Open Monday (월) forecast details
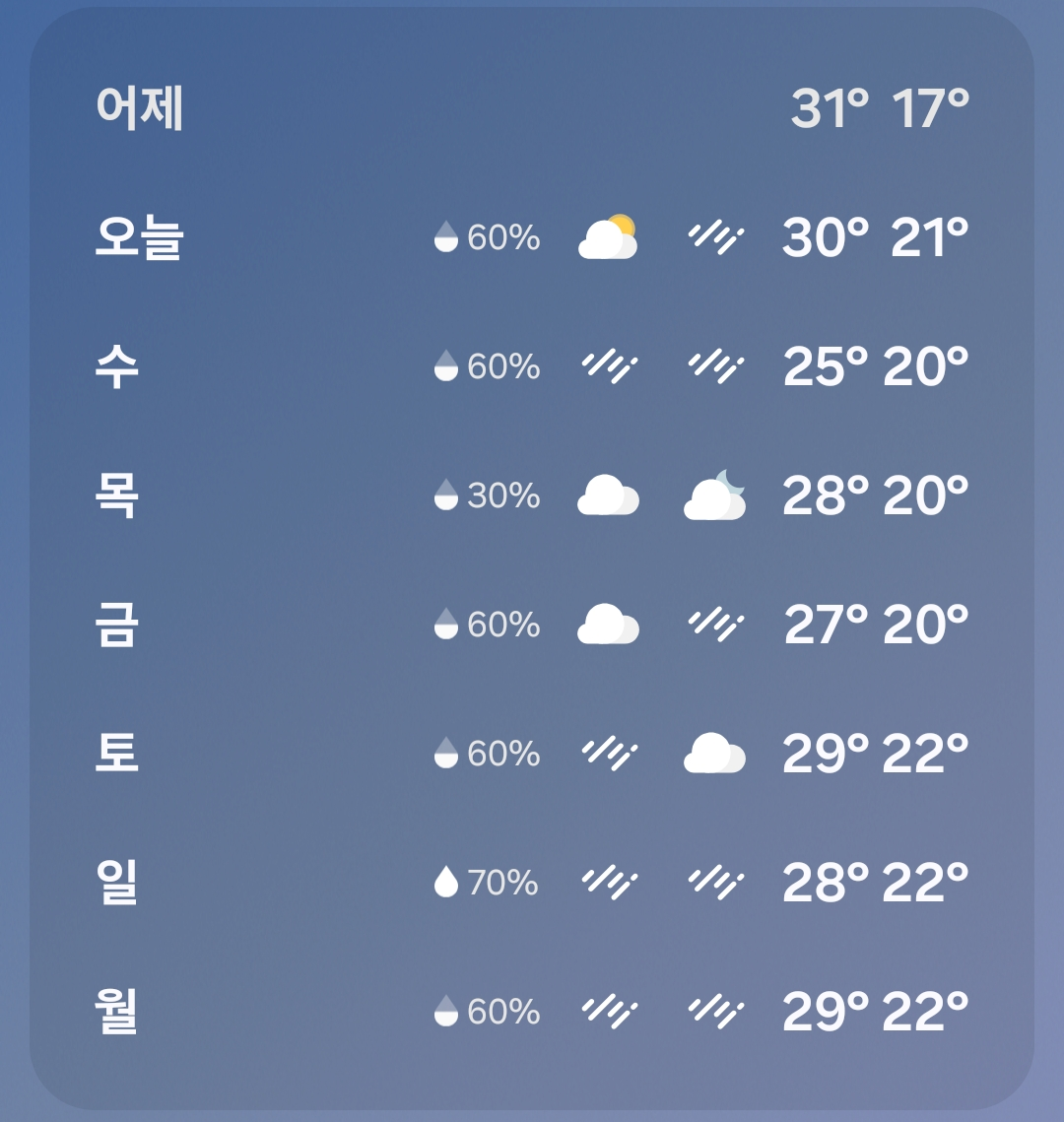 tap(532, 1011)
